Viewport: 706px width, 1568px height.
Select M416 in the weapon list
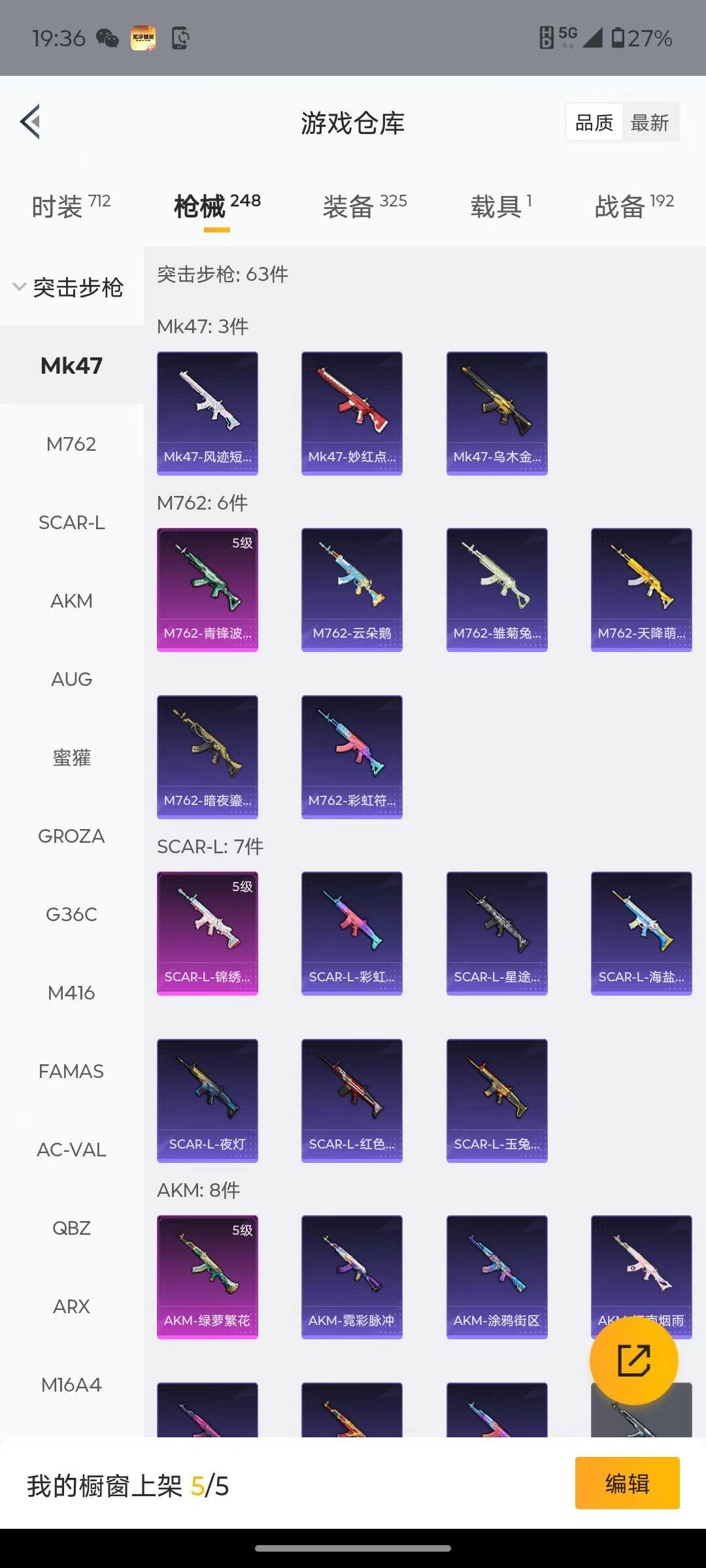pos(71,993)
